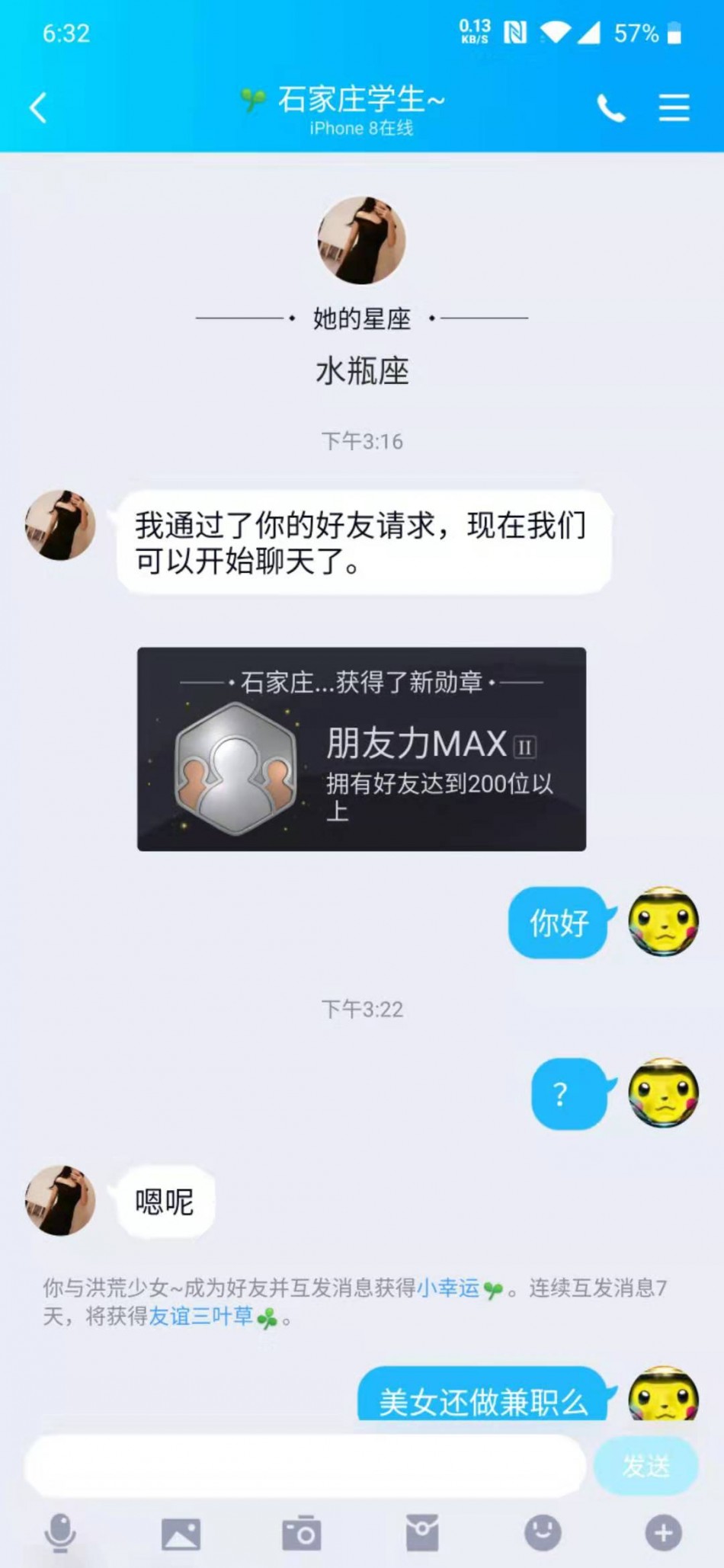The height and width of the screenshot is (1568, 724).
Task: Open contact's profile photo at top
Action: click(x=361, y=240)
